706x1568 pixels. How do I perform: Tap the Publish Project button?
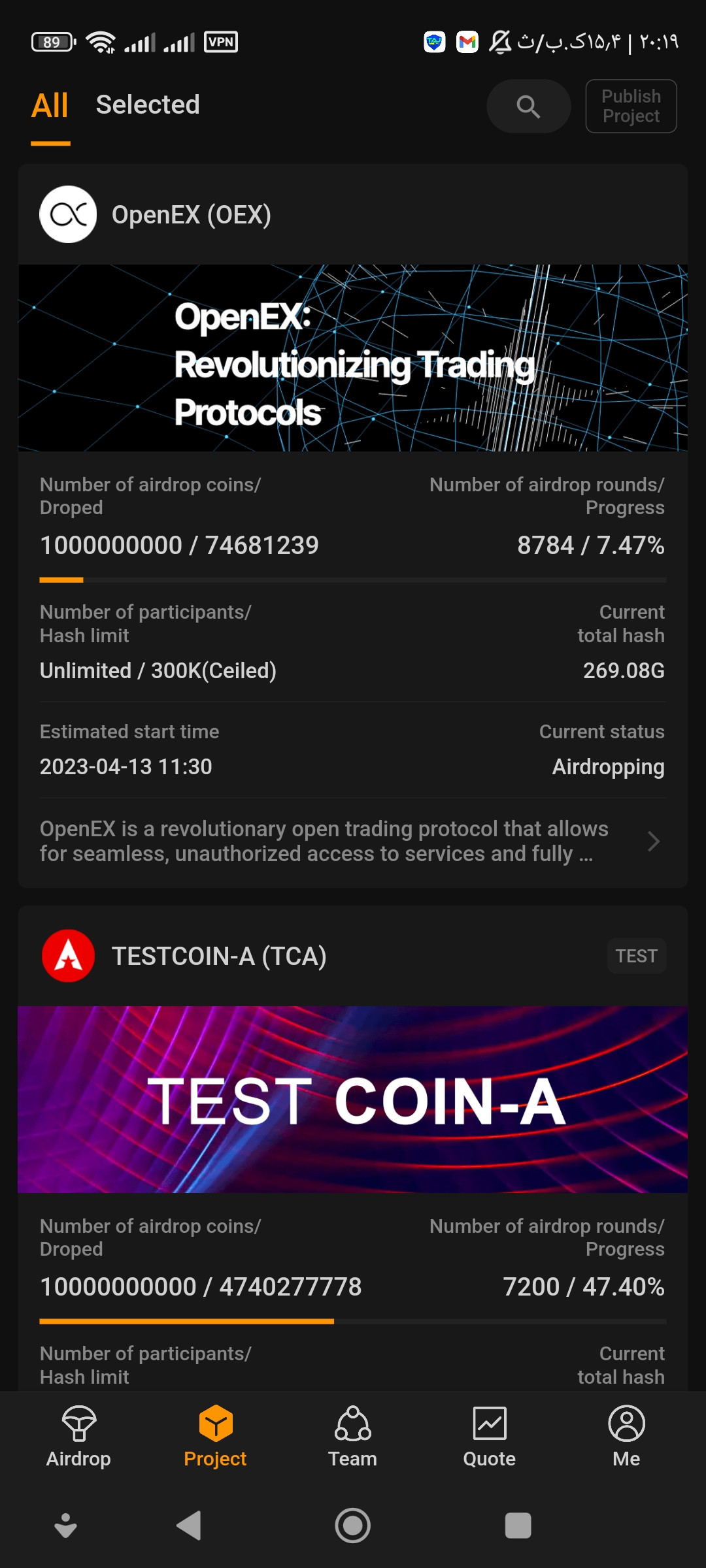pos(631,106)
